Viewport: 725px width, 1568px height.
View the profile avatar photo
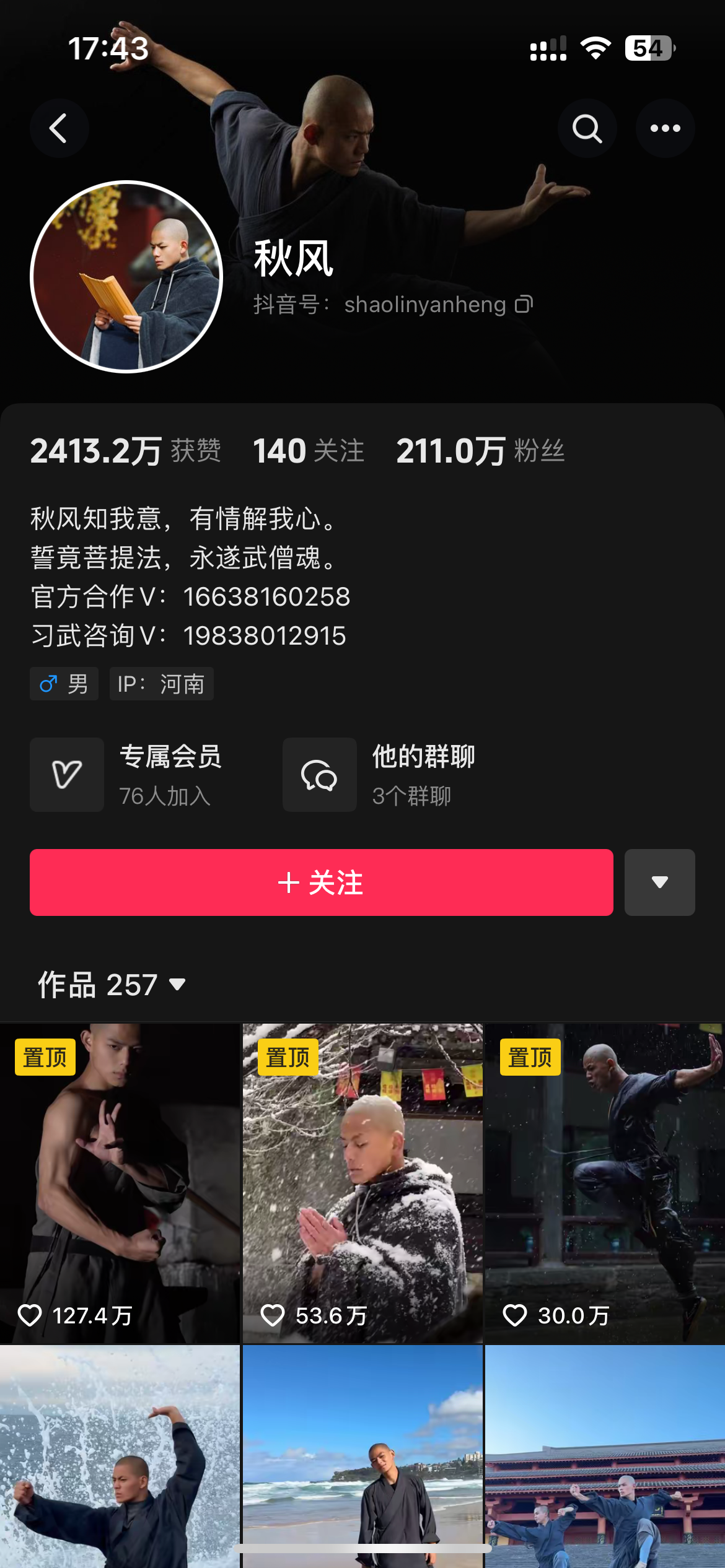tap(126, 277)
